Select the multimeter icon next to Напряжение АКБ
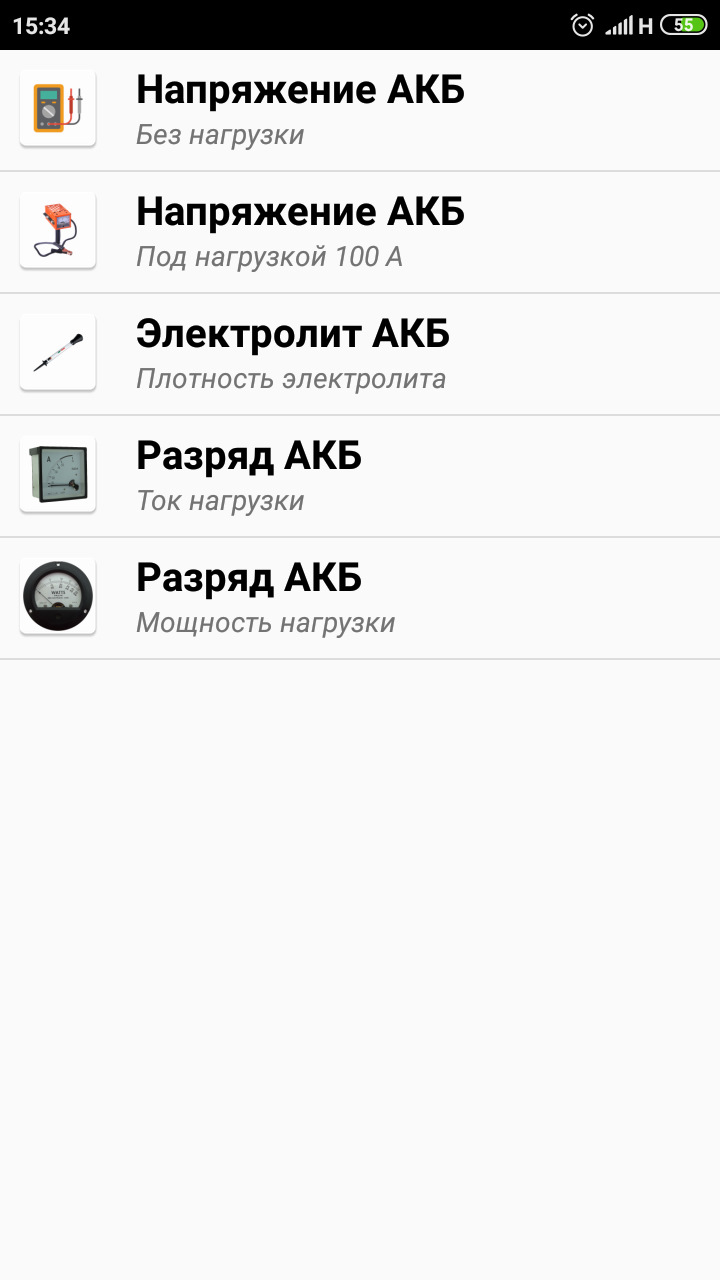This screenshot has width=720, height=1280. pyautogui.click(x=57, y=109)
